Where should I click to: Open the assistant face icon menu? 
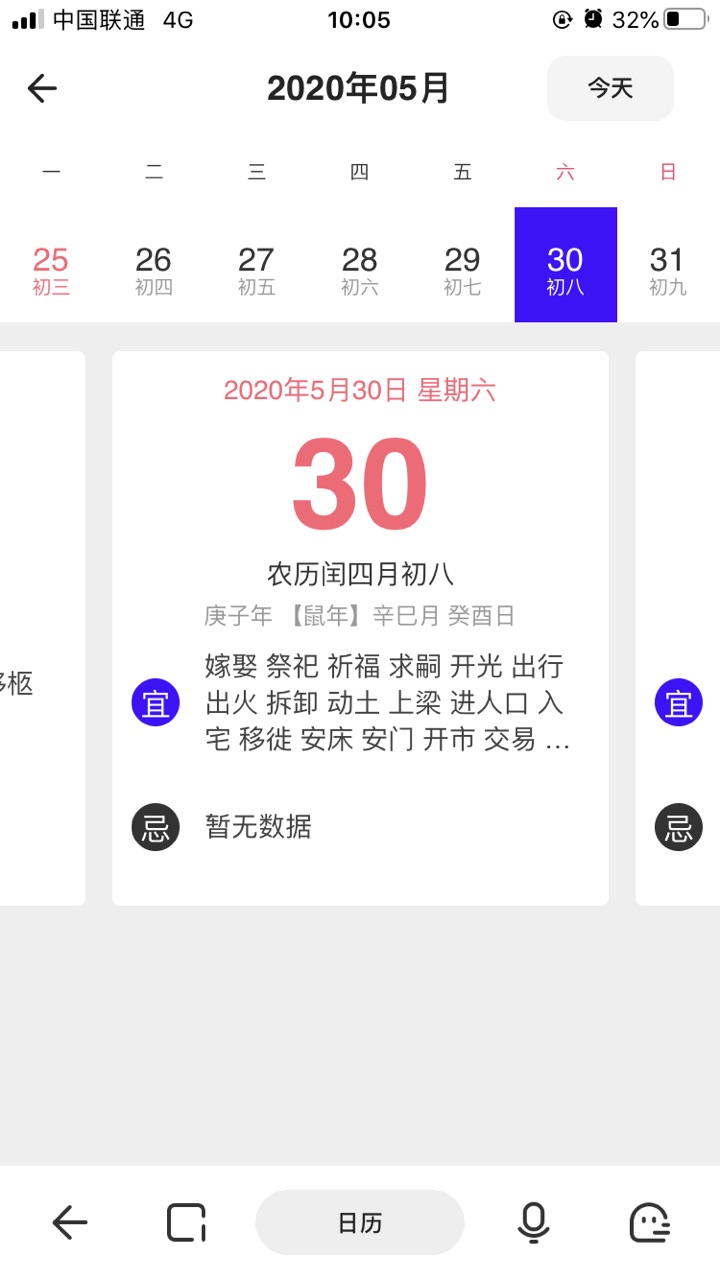[x=650, y=1222]
